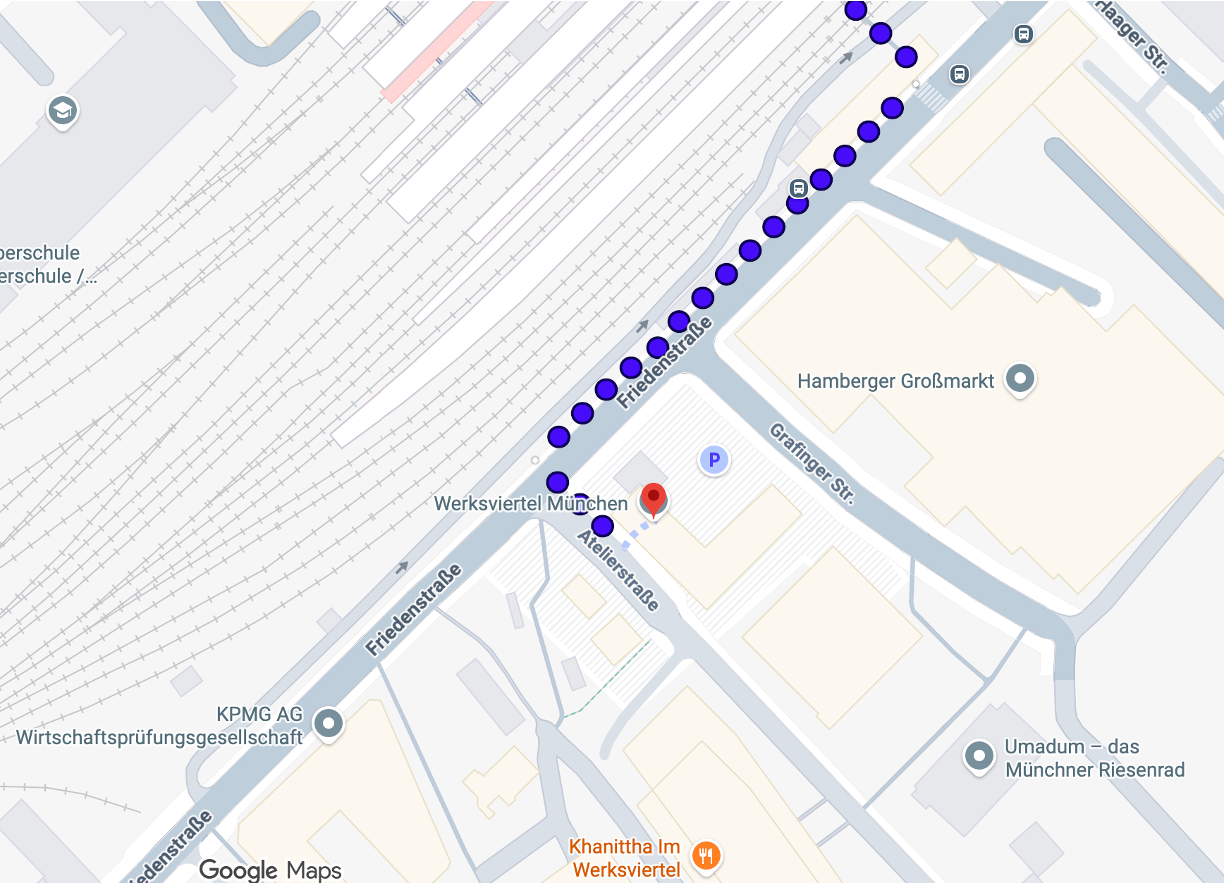1224x884 pixels.
Task: View Umadum – das Münchner Riesenrad marker
Action: coord(979,756)
